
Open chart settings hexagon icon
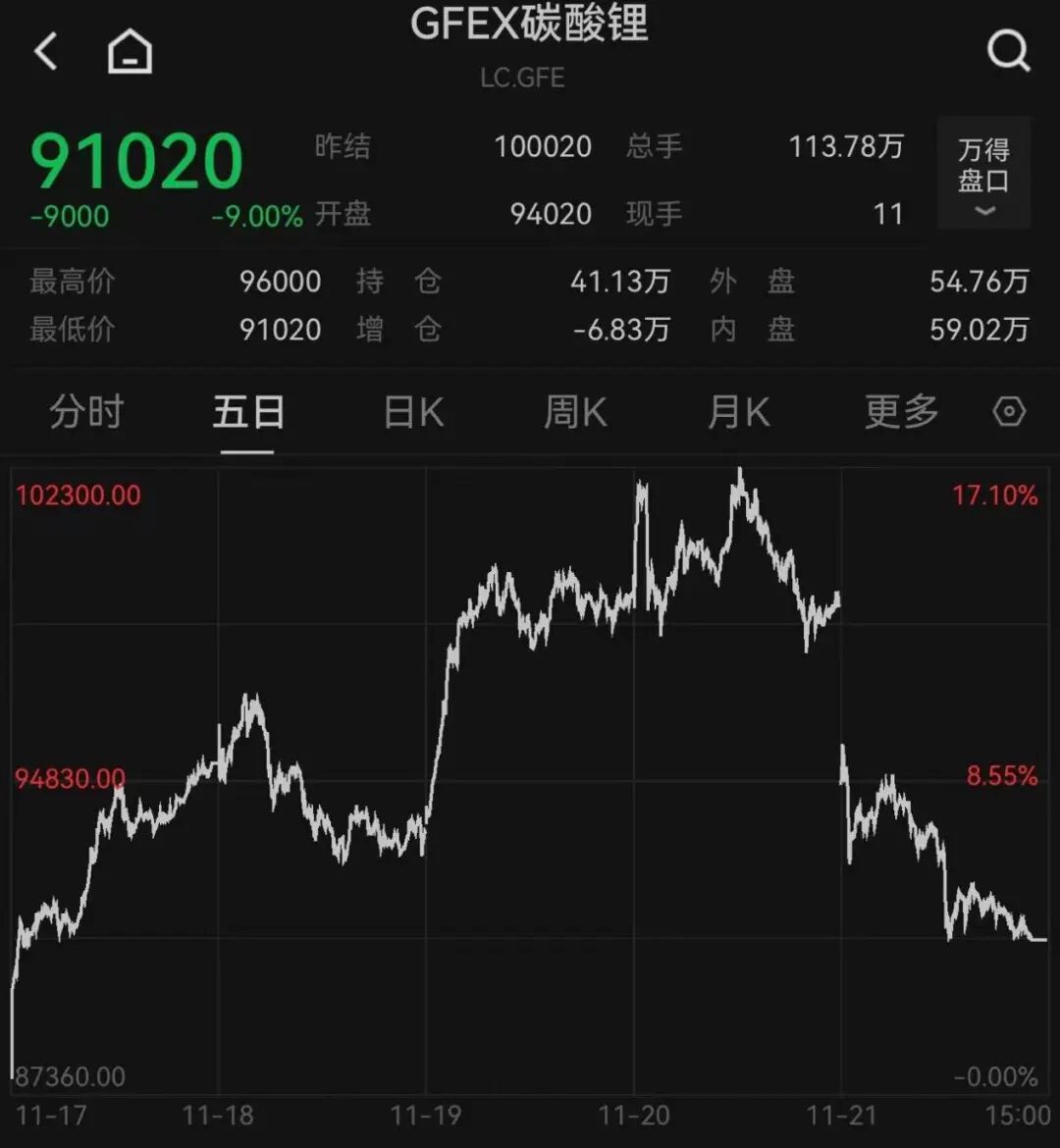pyautogui.click(x=1009, y=412)
